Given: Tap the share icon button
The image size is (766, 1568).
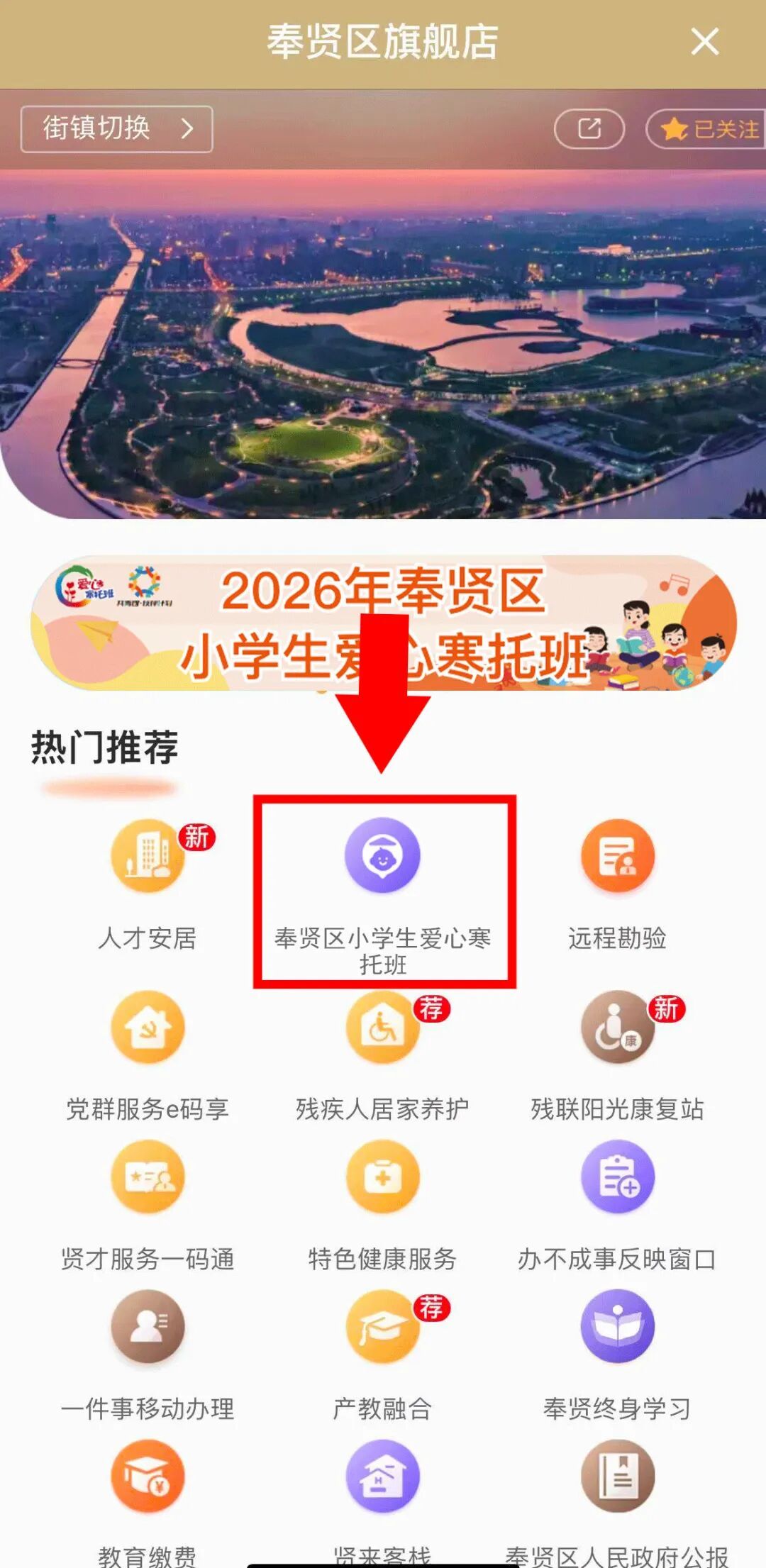Looking at the screenshot, I should (x=589, y=129).
